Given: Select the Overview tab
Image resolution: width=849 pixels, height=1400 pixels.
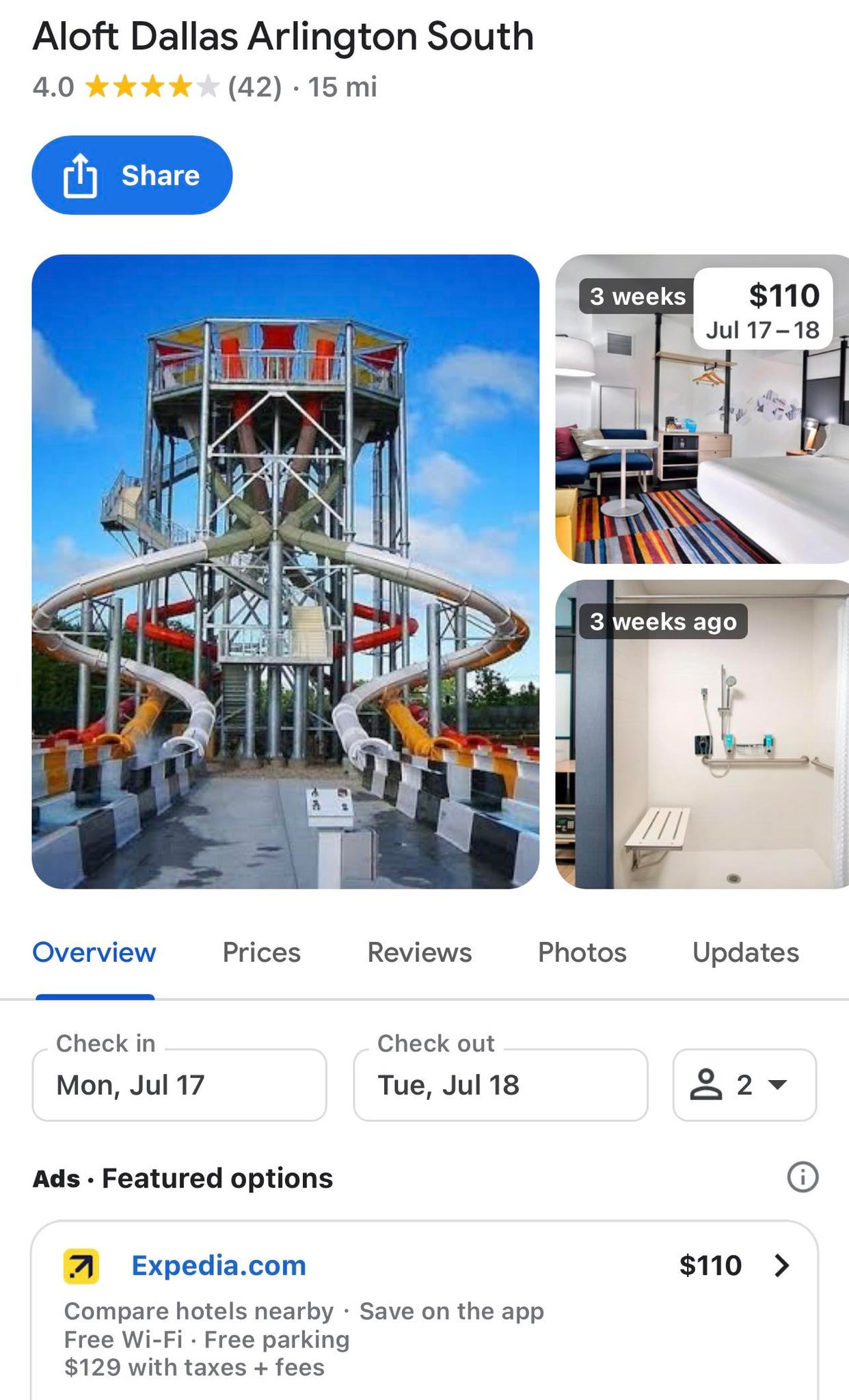Looking at the screenshot, I should point(94,952).
